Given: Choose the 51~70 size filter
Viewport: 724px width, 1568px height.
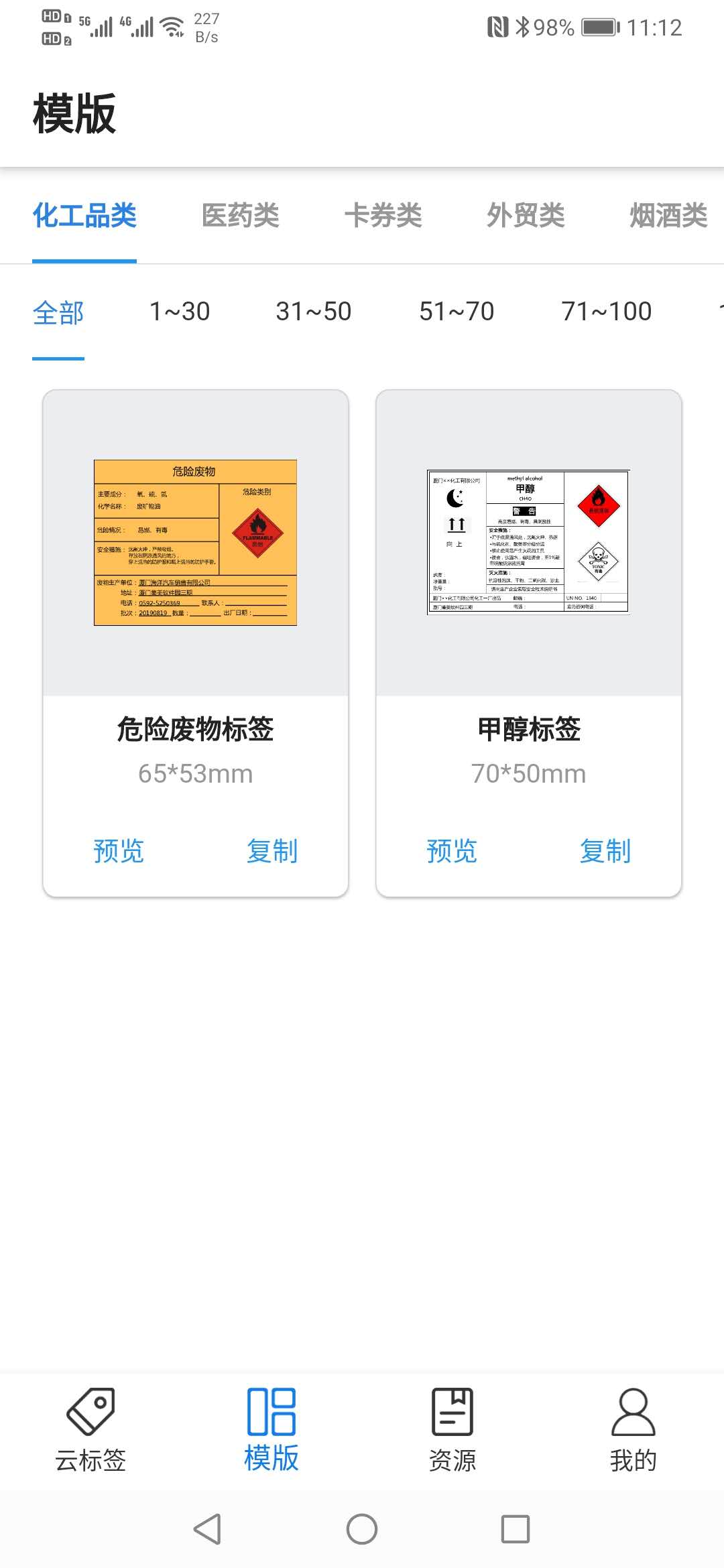Looking at the screenshot, I should (x=457, y=312).
